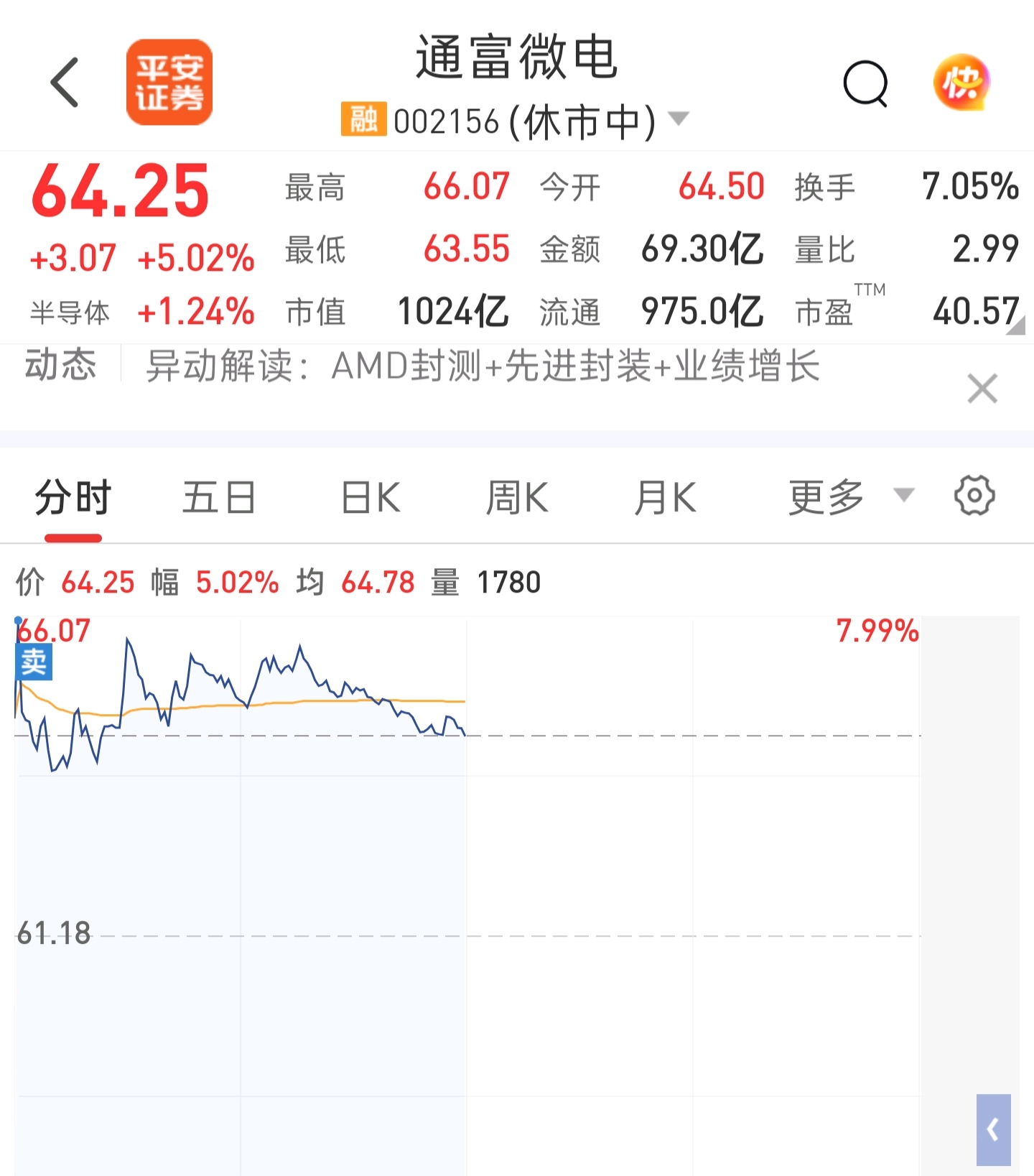Switch to the 月K chart tab
Viewport: 1034px width, 1176px height.
coord(665,497)
